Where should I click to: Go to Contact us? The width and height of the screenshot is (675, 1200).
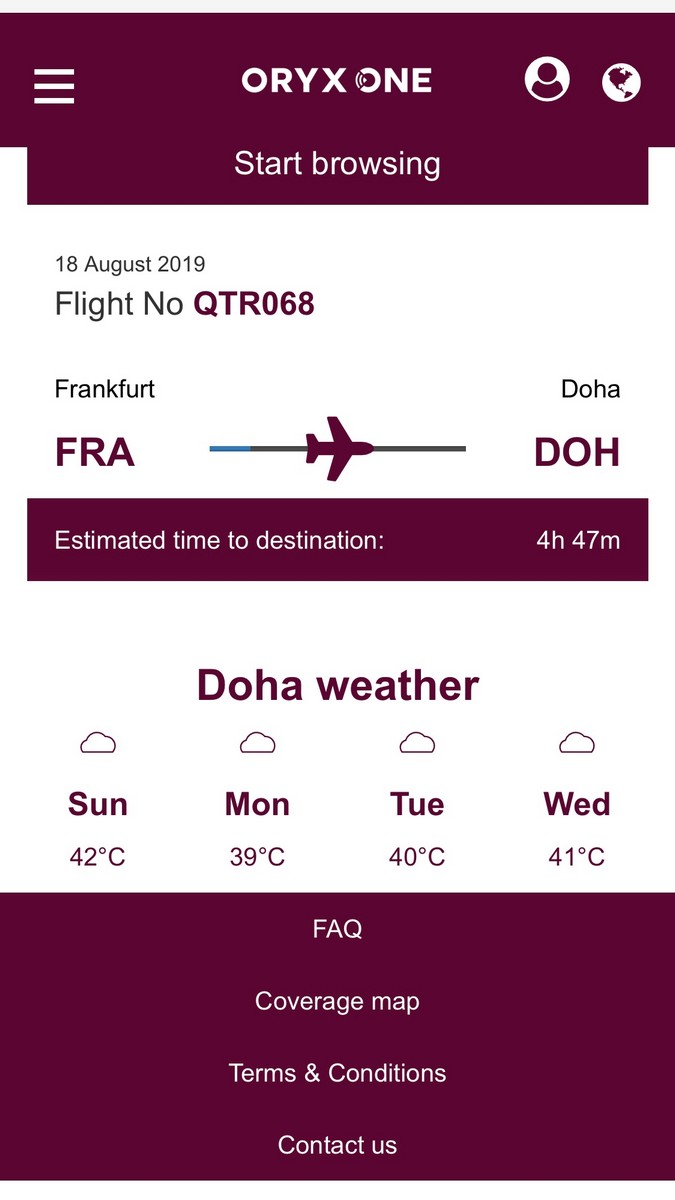(337, 1145)
